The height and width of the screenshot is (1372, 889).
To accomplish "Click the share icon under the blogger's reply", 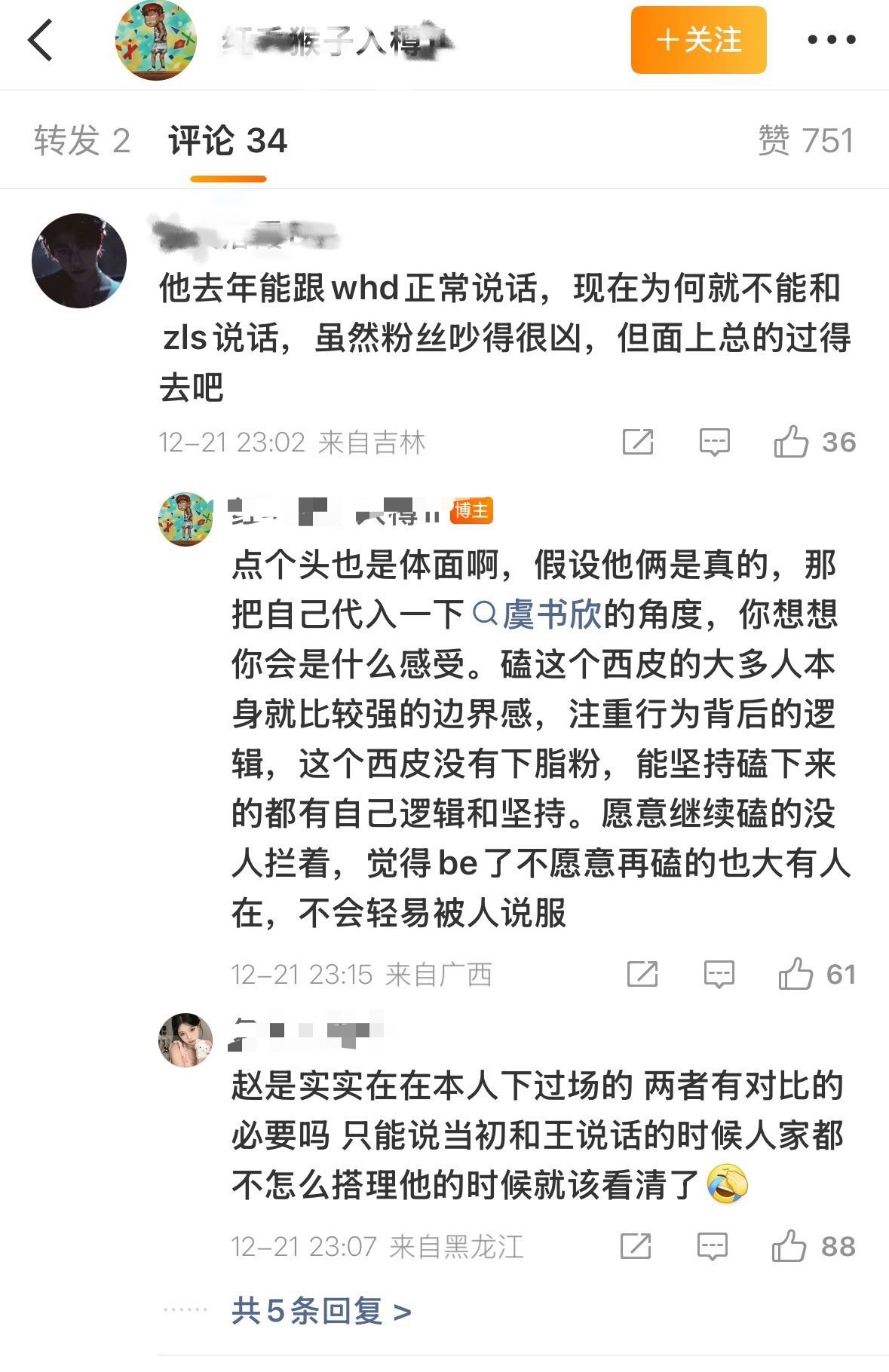I will pyautogui.click(x=640, y=975).
